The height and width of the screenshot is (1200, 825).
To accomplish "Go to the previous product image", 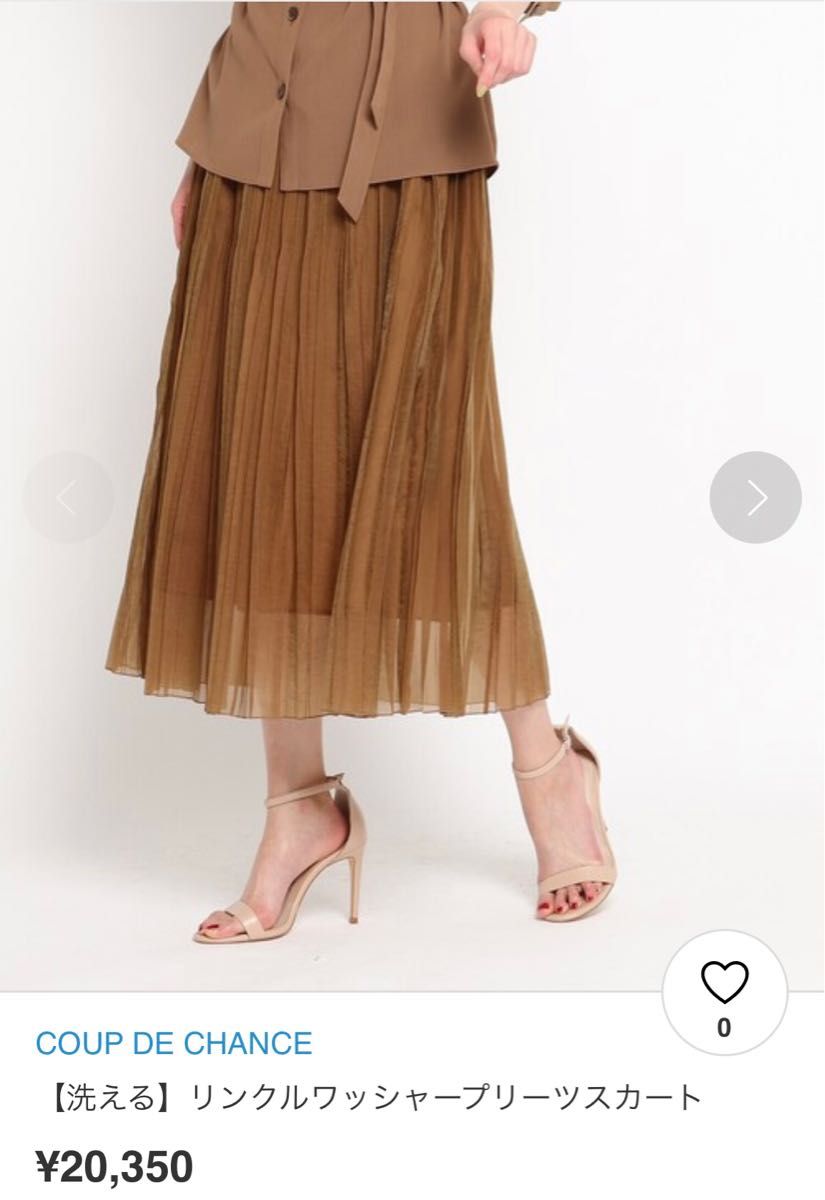I will 68,498.
